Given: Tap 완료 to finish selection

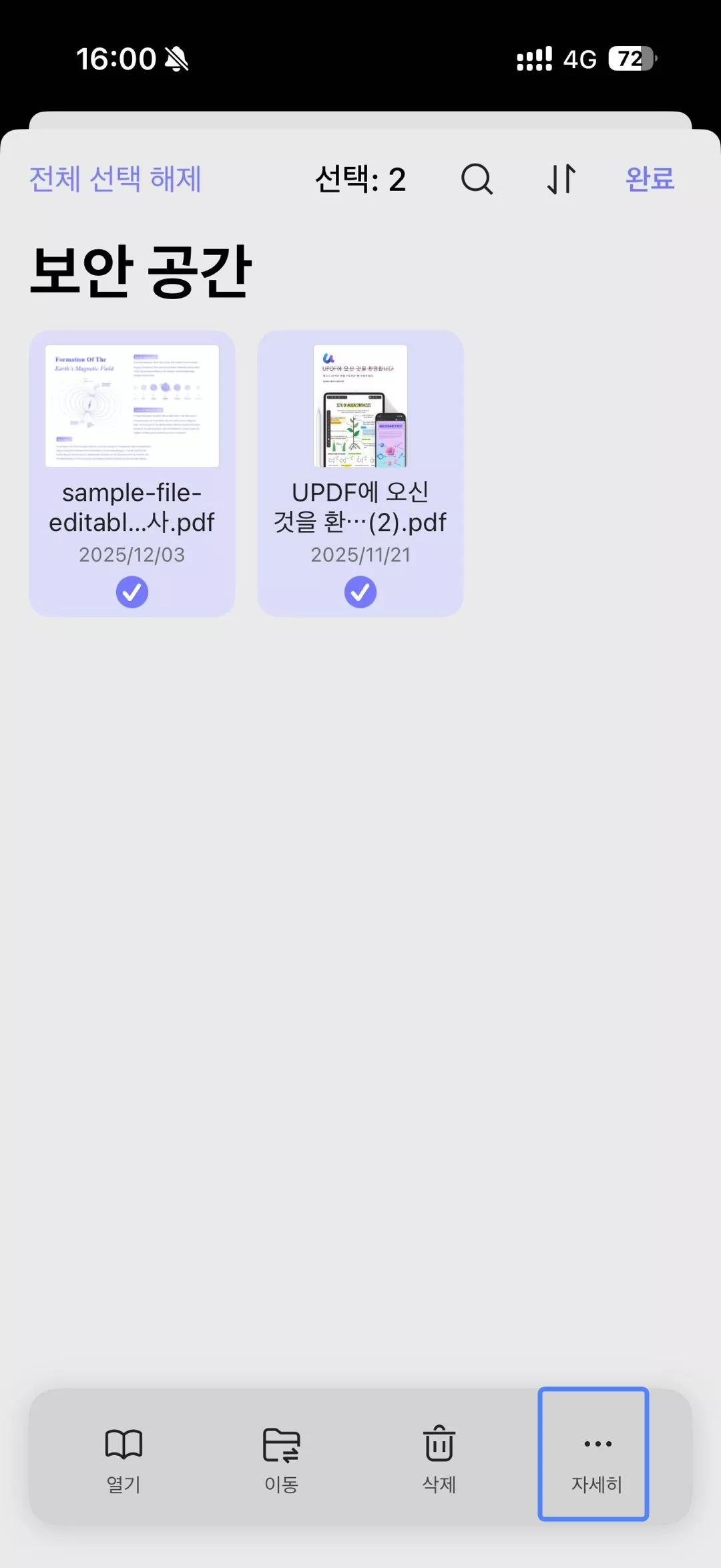Looking at the screenshot, I should point(650,179).
